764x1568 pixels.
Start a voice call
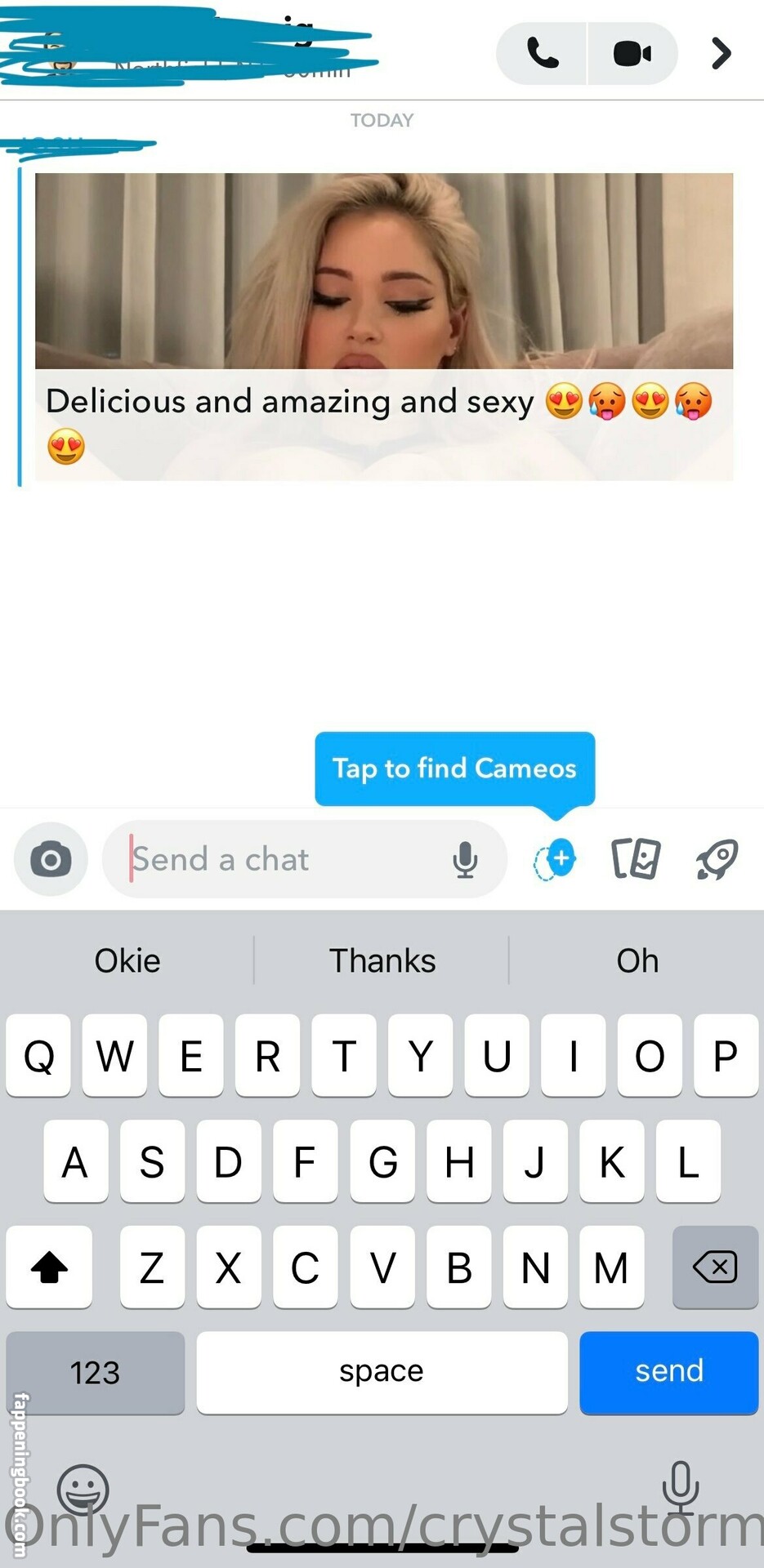point(542,54)
